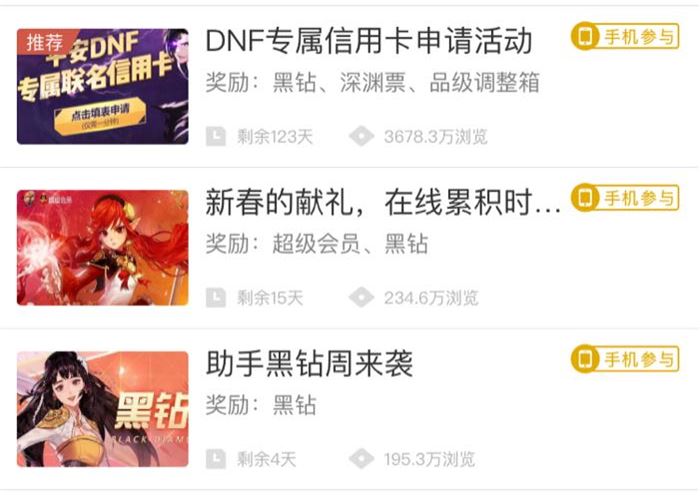Tap 手机参与 badge on 新春的献礼
This screenshot has height=500, width=700.
[x=624, y=198]
